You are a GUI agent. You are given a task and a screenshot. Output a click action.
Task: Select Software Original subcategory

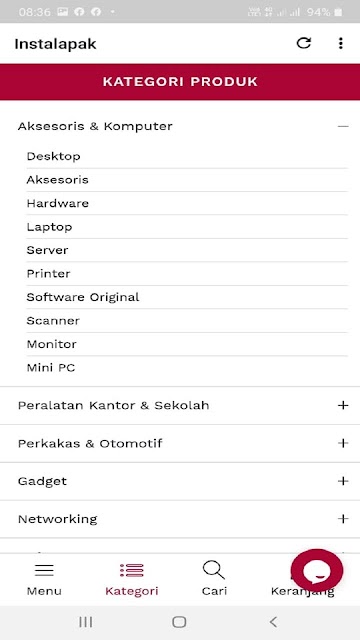187,297
